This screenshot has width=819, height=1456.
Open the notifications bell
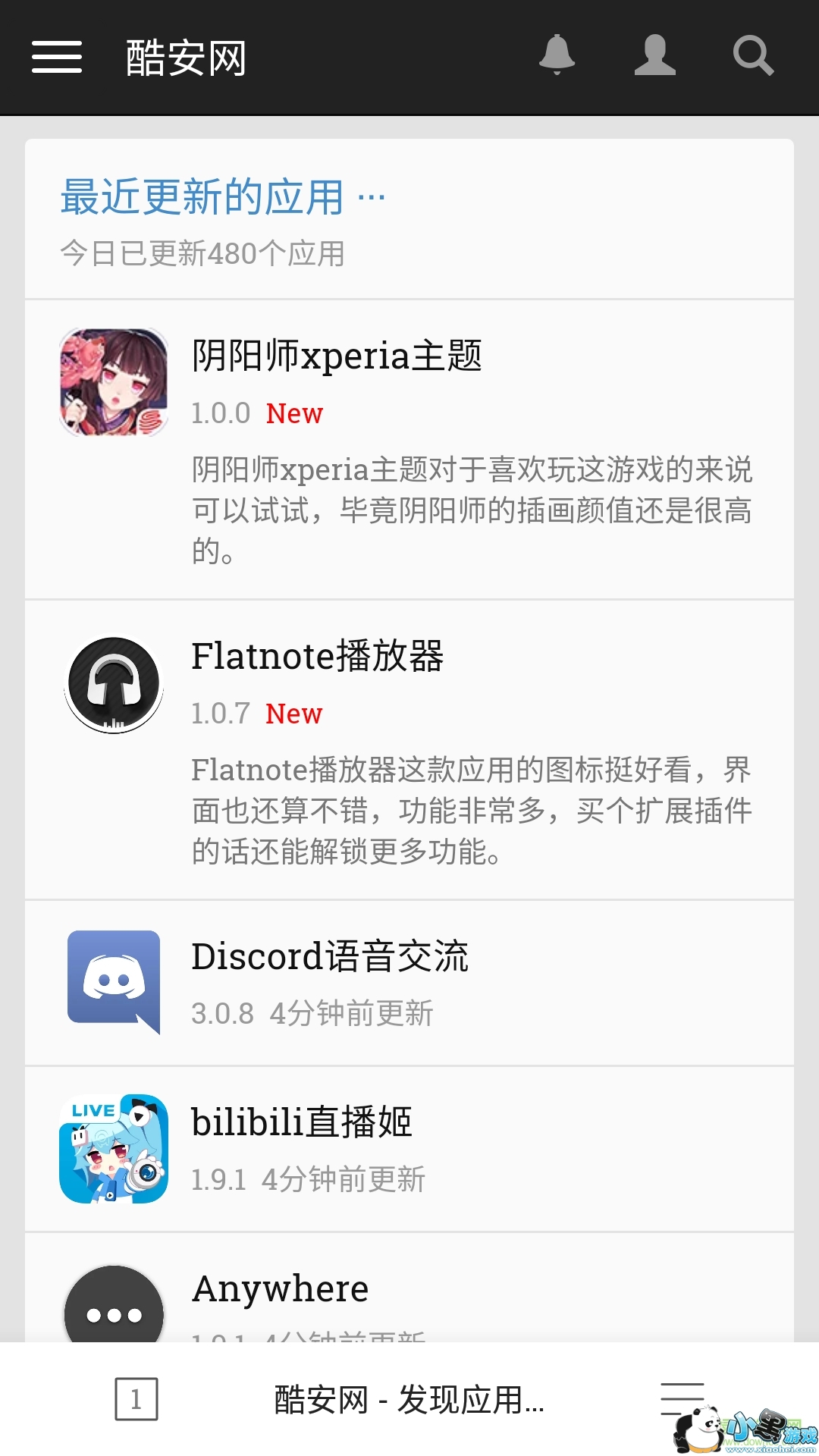(557, 55)
